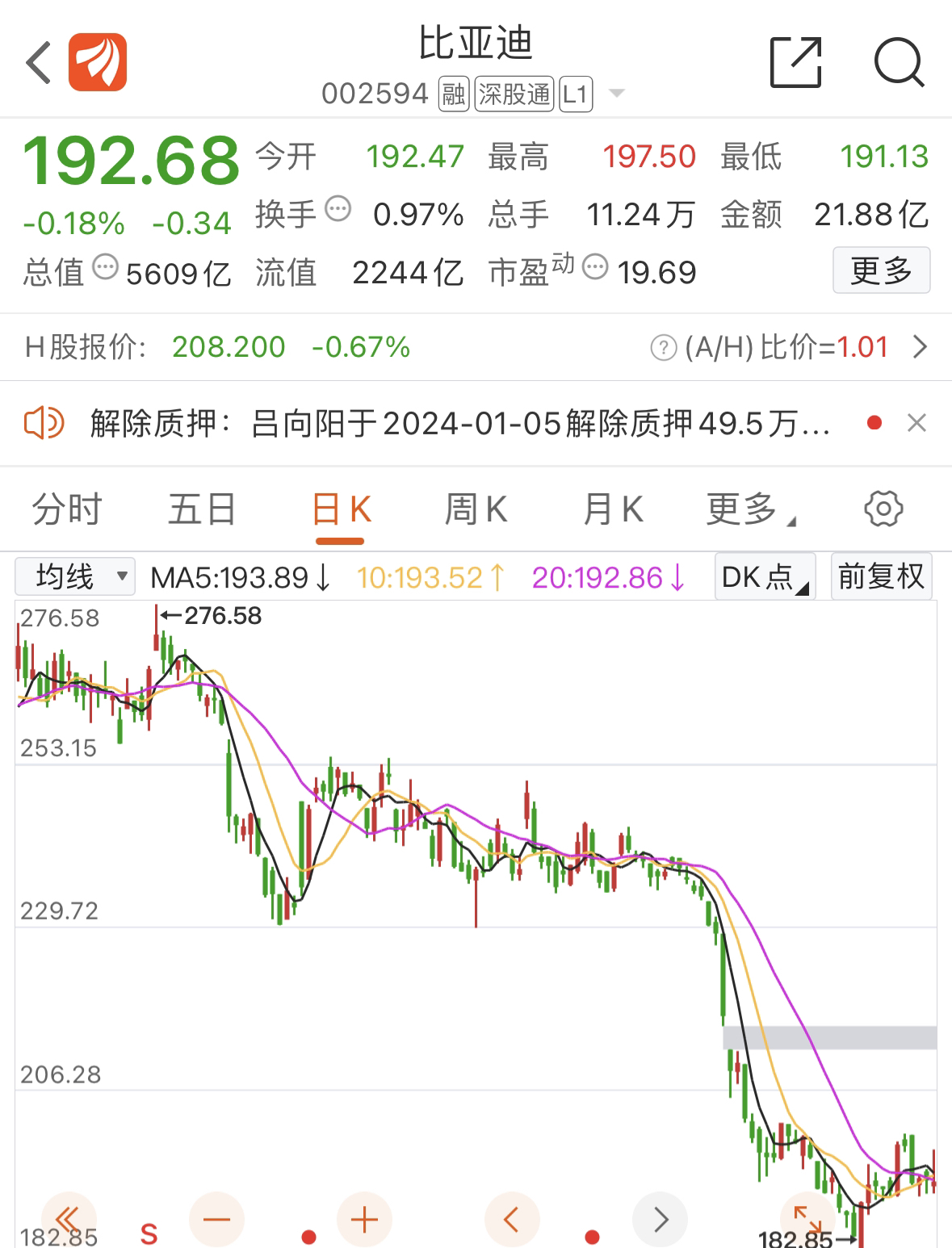Switch to the 分时 chart tab
Image resolution: width=952 pixels, height=1248 pixels.
(x=67, y=510)
